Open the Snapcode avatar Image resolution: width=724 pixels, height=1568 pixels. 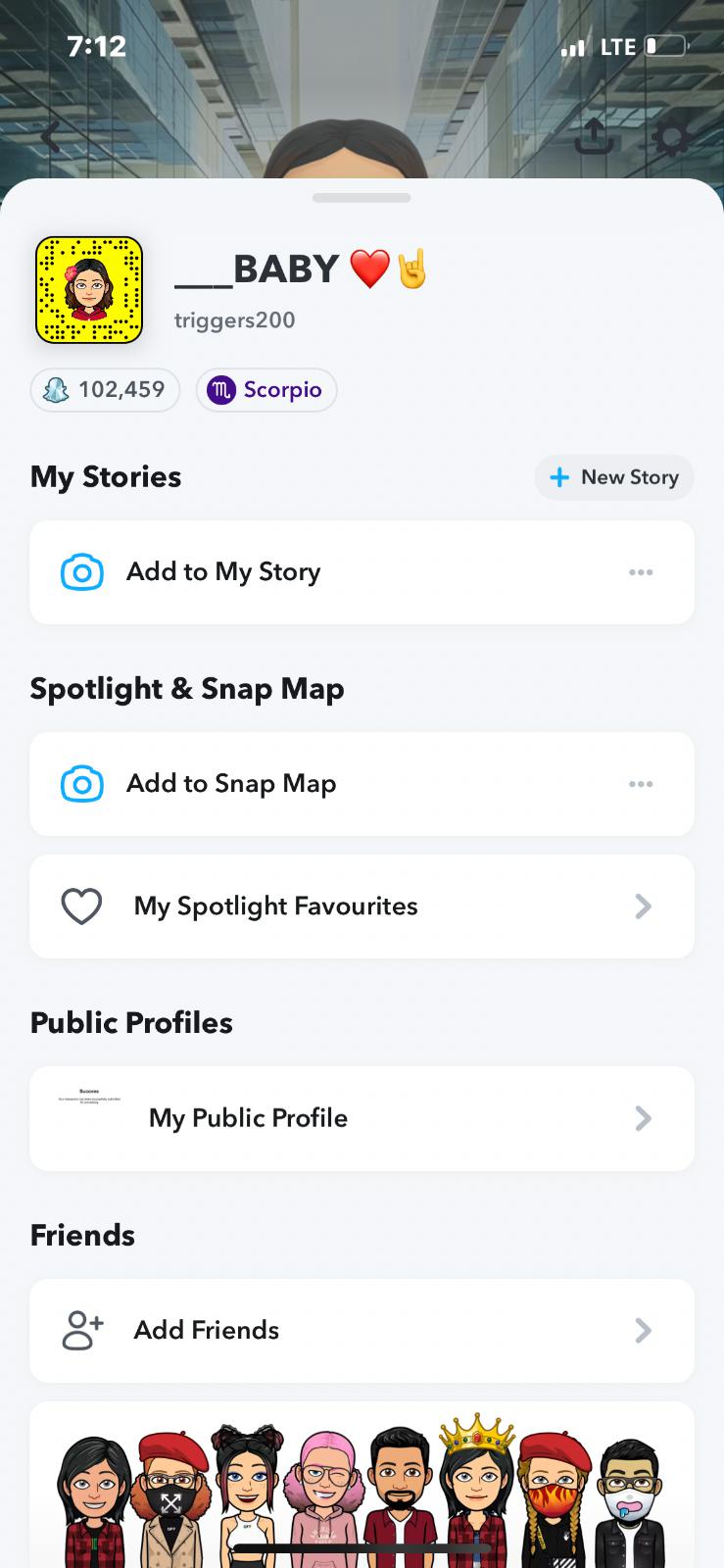(89, 290)
